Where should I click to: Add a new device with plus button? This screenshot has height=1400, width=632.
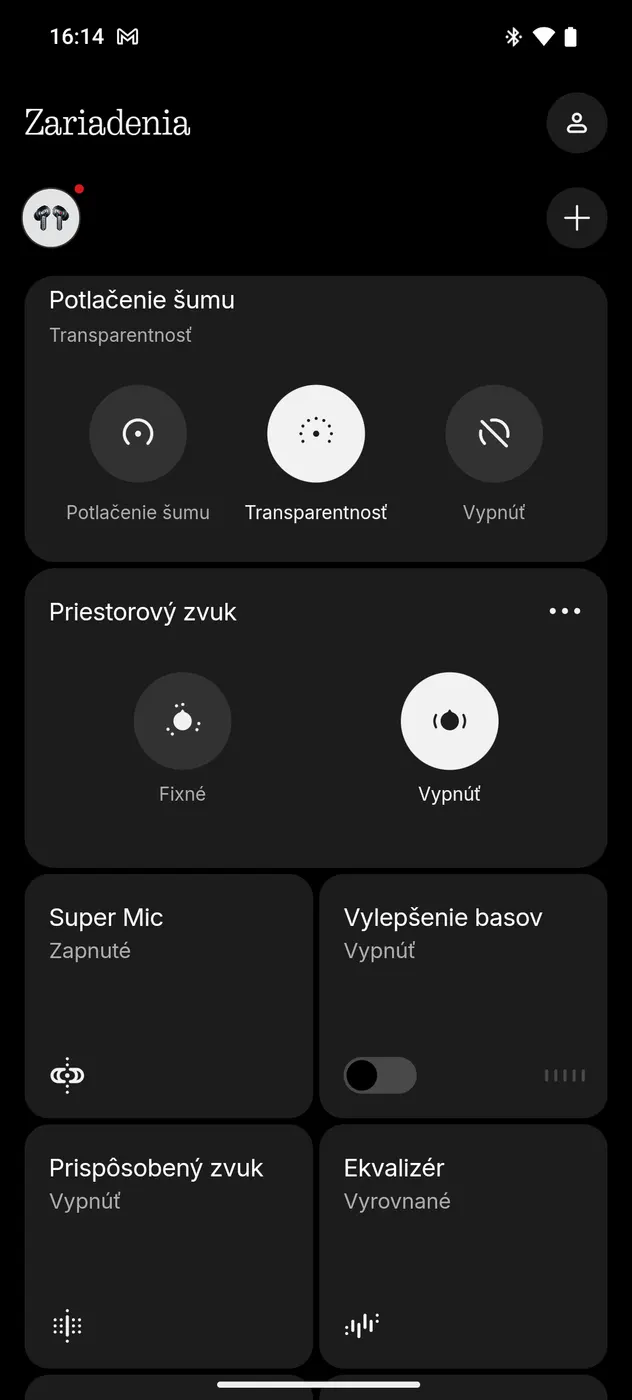[576, 218]
